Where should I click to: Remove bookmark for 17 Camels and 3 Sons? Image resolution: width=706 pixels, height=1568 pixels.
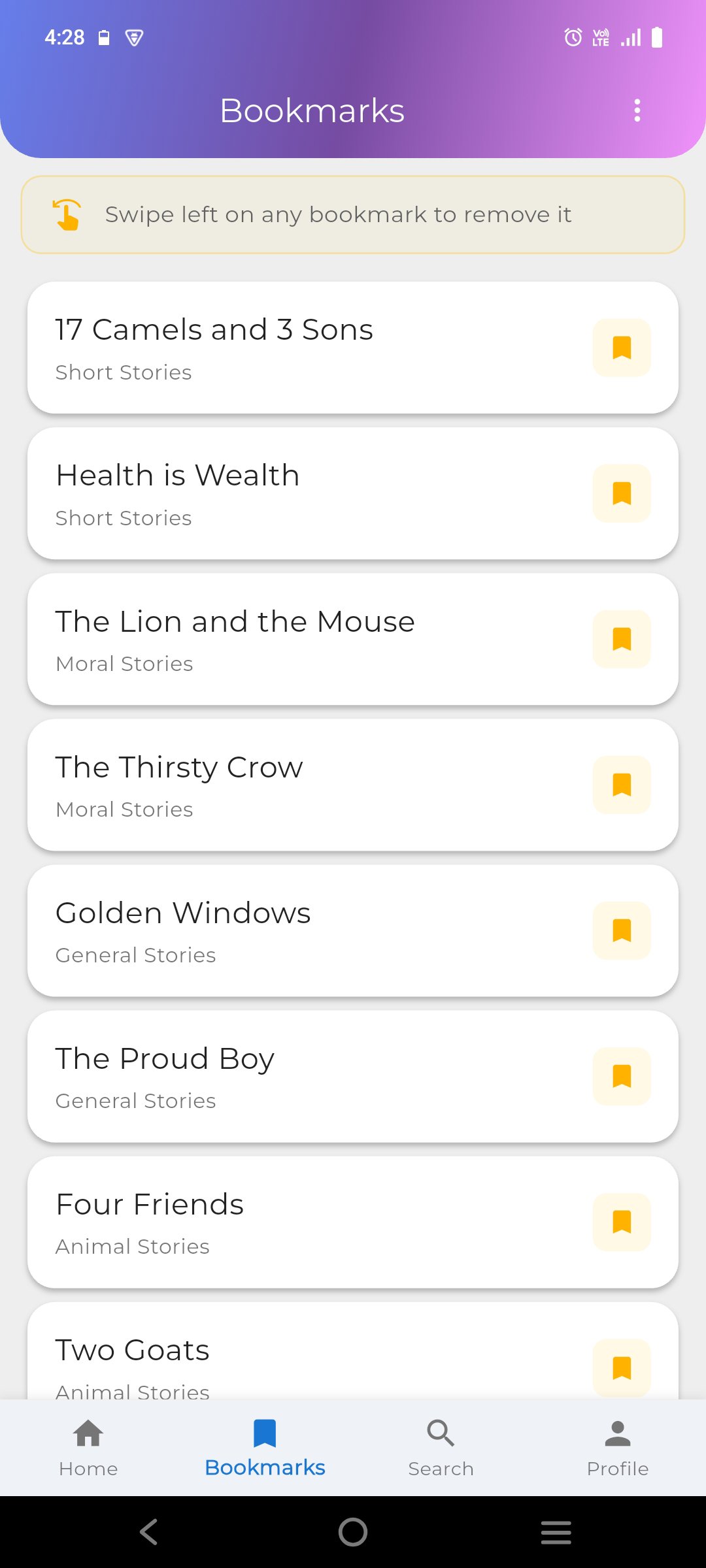[x=622, y=348]
